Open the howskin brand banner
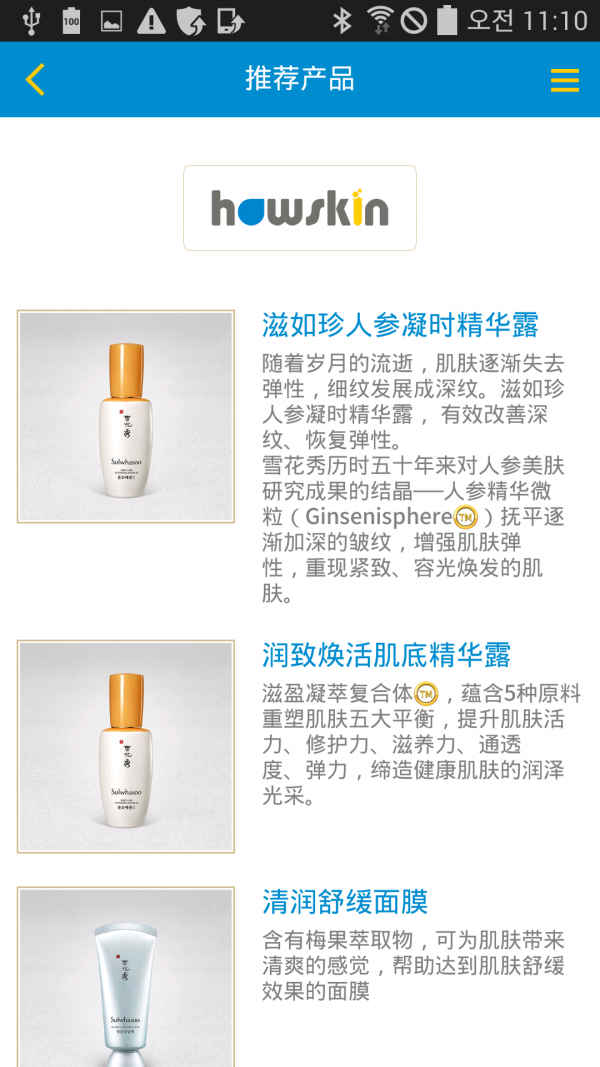The width and height of the screenshot is (600, 1067). click(x=300, y=208)
